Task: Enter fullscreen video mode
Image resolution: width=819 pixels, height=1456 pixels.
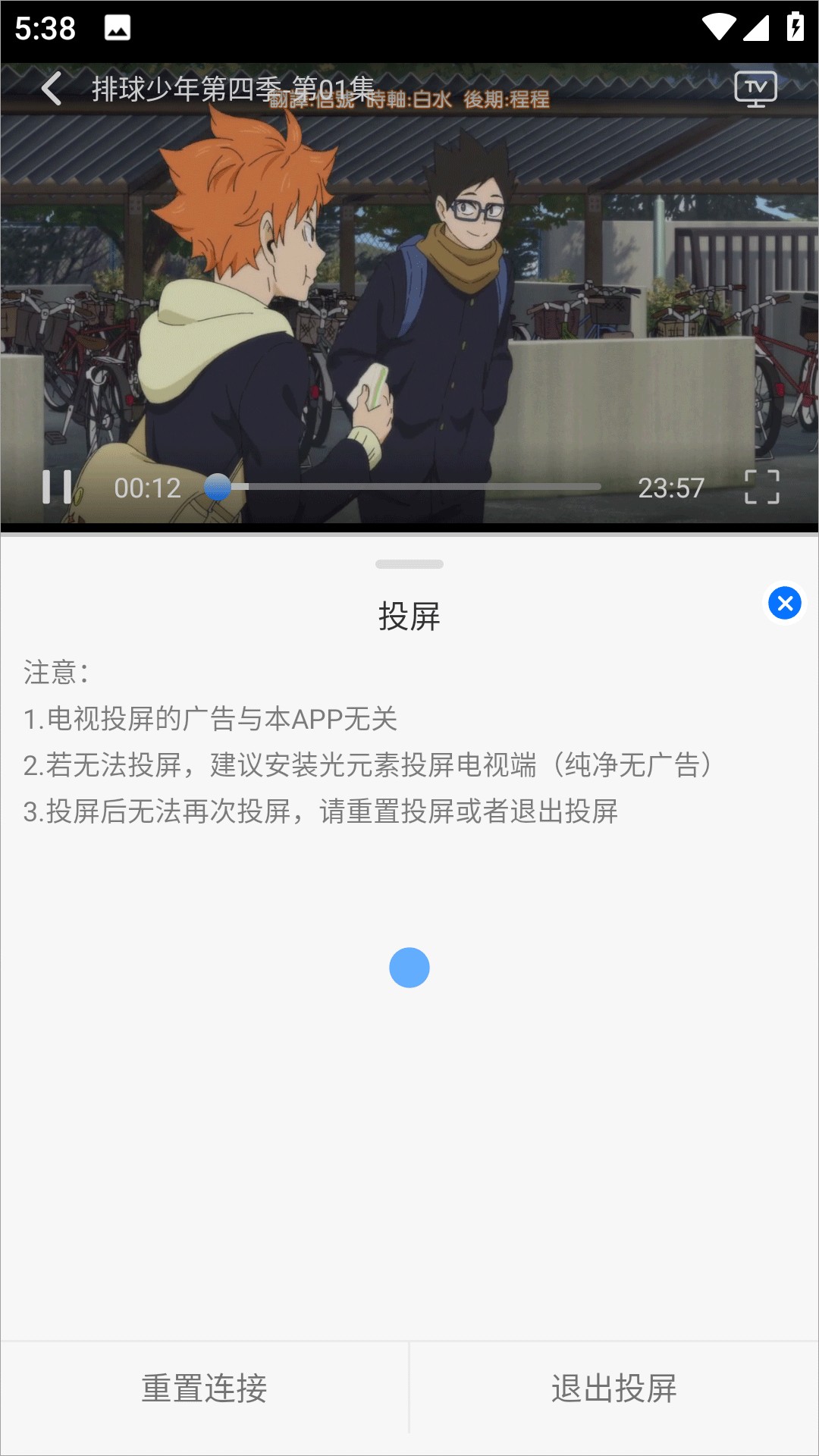Action: (761, 487)
